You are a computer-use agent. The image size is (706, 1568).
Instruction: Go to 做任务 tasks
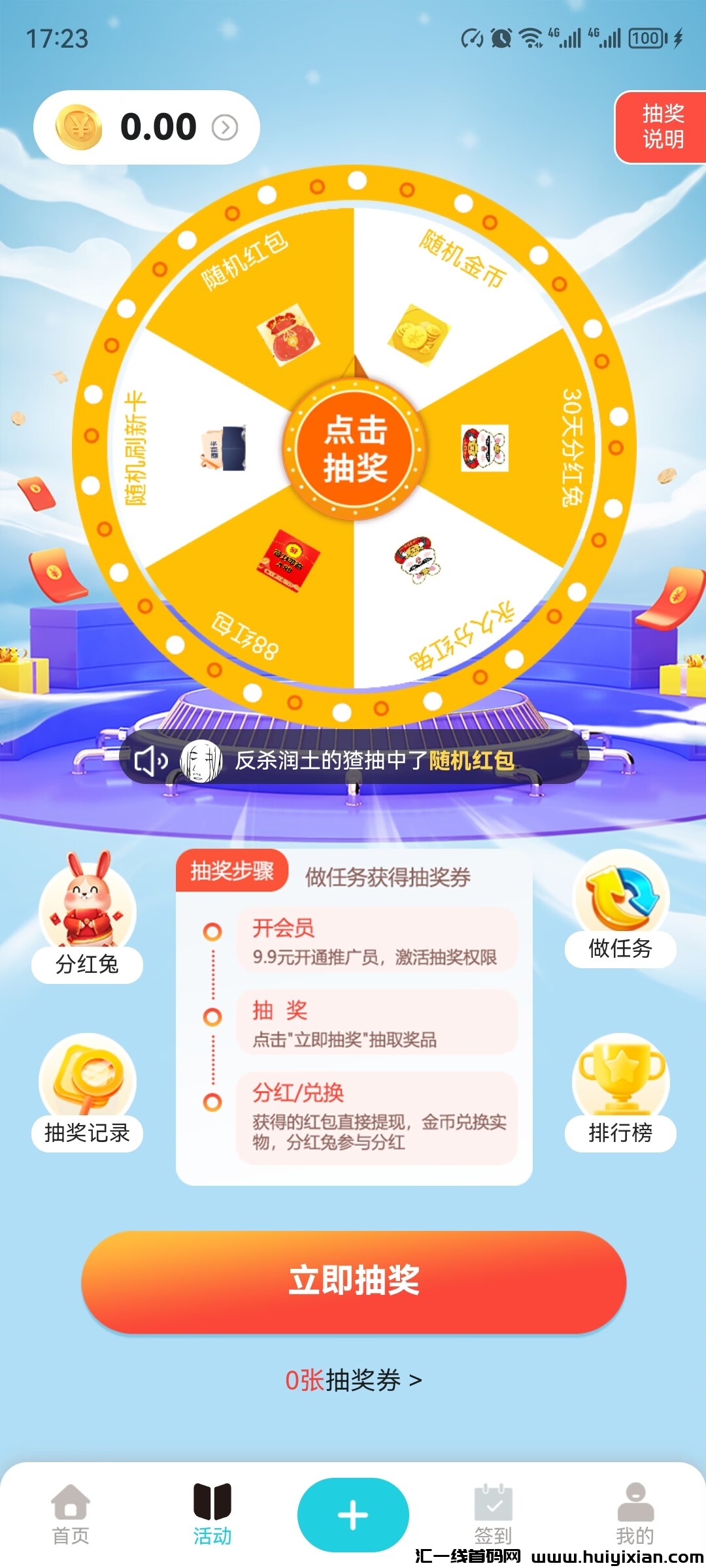coord(620,908)
